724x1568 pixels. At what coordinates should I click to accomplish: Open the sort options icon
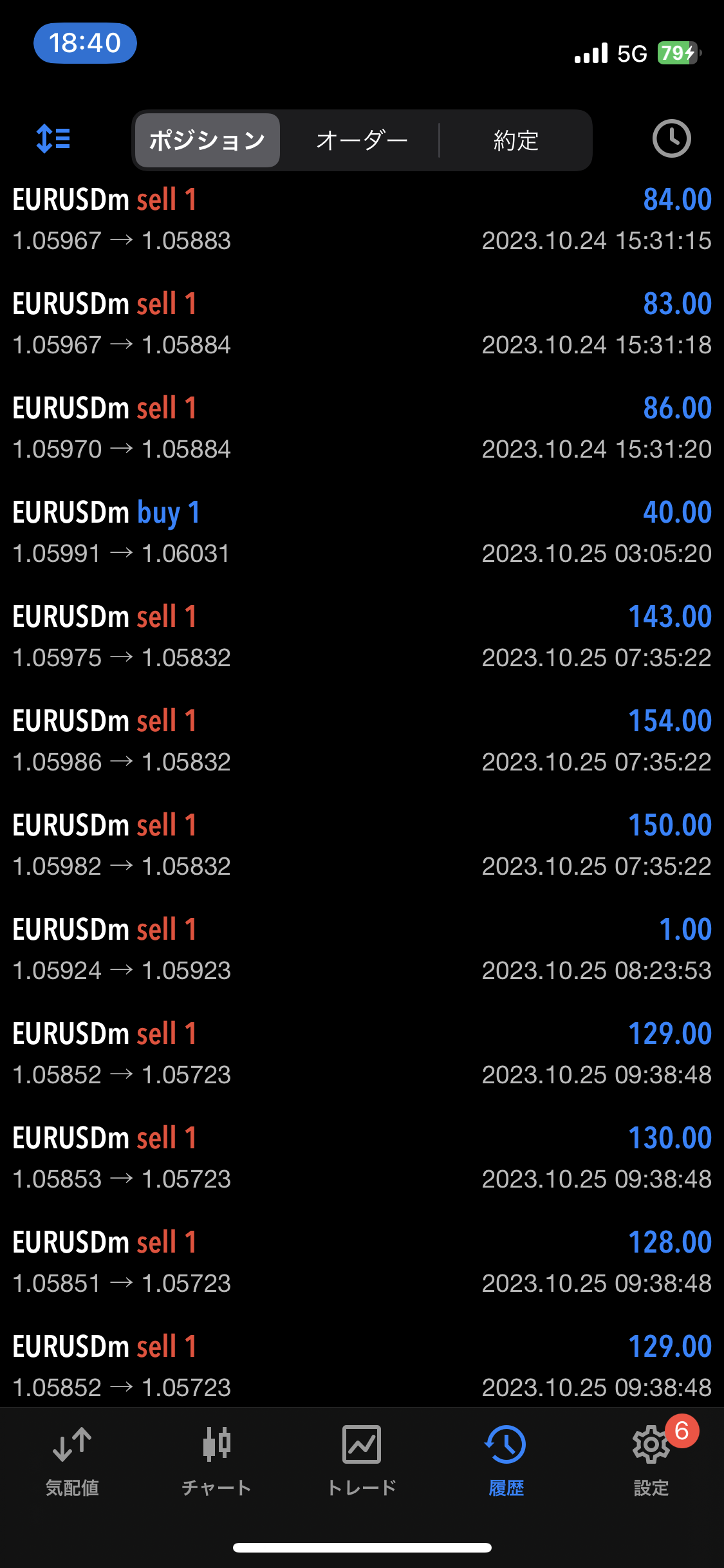click(x=53, y=139)
